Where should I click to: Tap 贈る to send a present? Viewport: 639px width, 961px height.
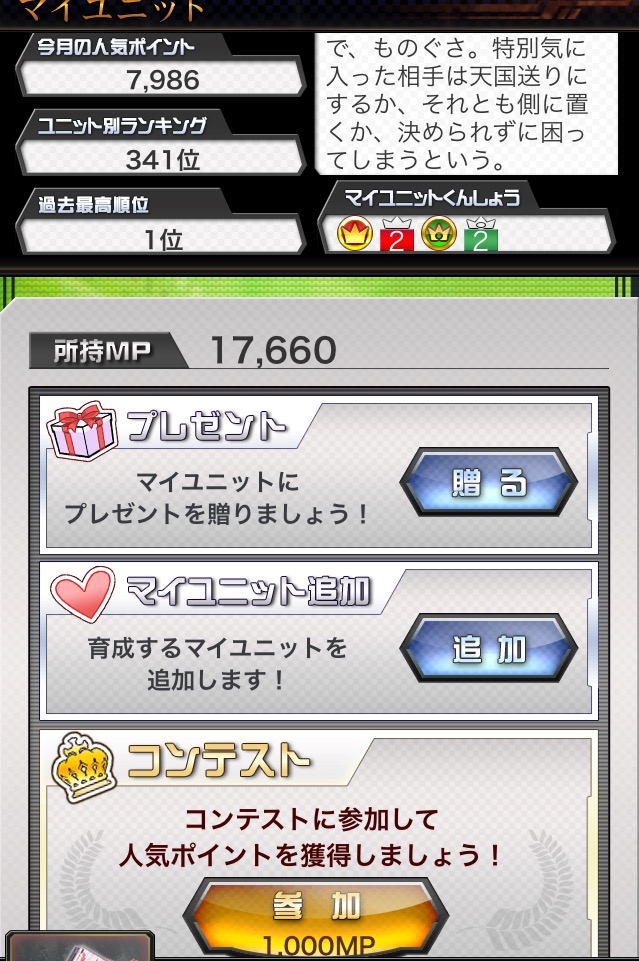[x=489, y=483]
